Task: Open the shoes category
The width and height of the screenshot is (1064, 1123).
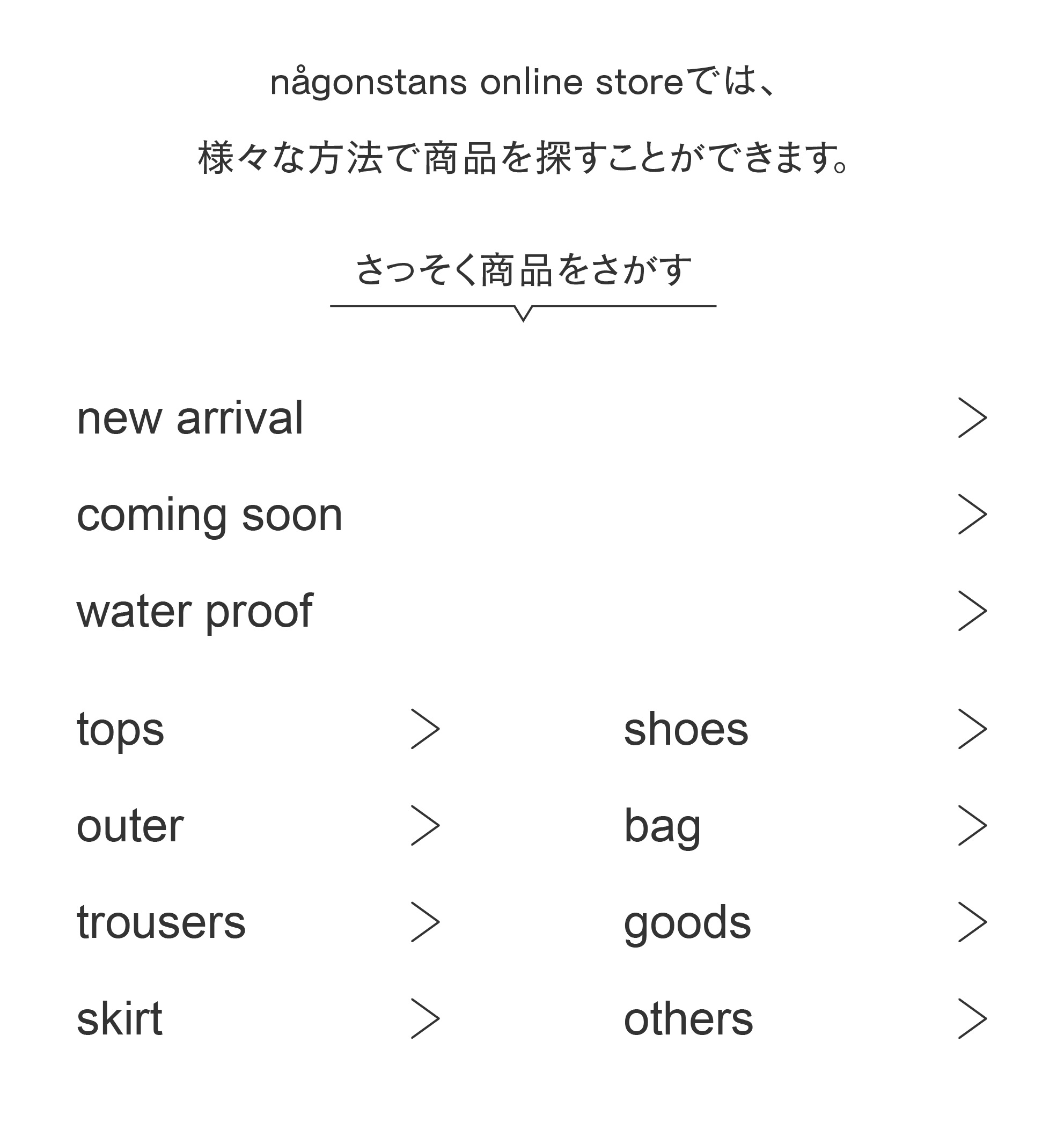Action: [686, 732]
